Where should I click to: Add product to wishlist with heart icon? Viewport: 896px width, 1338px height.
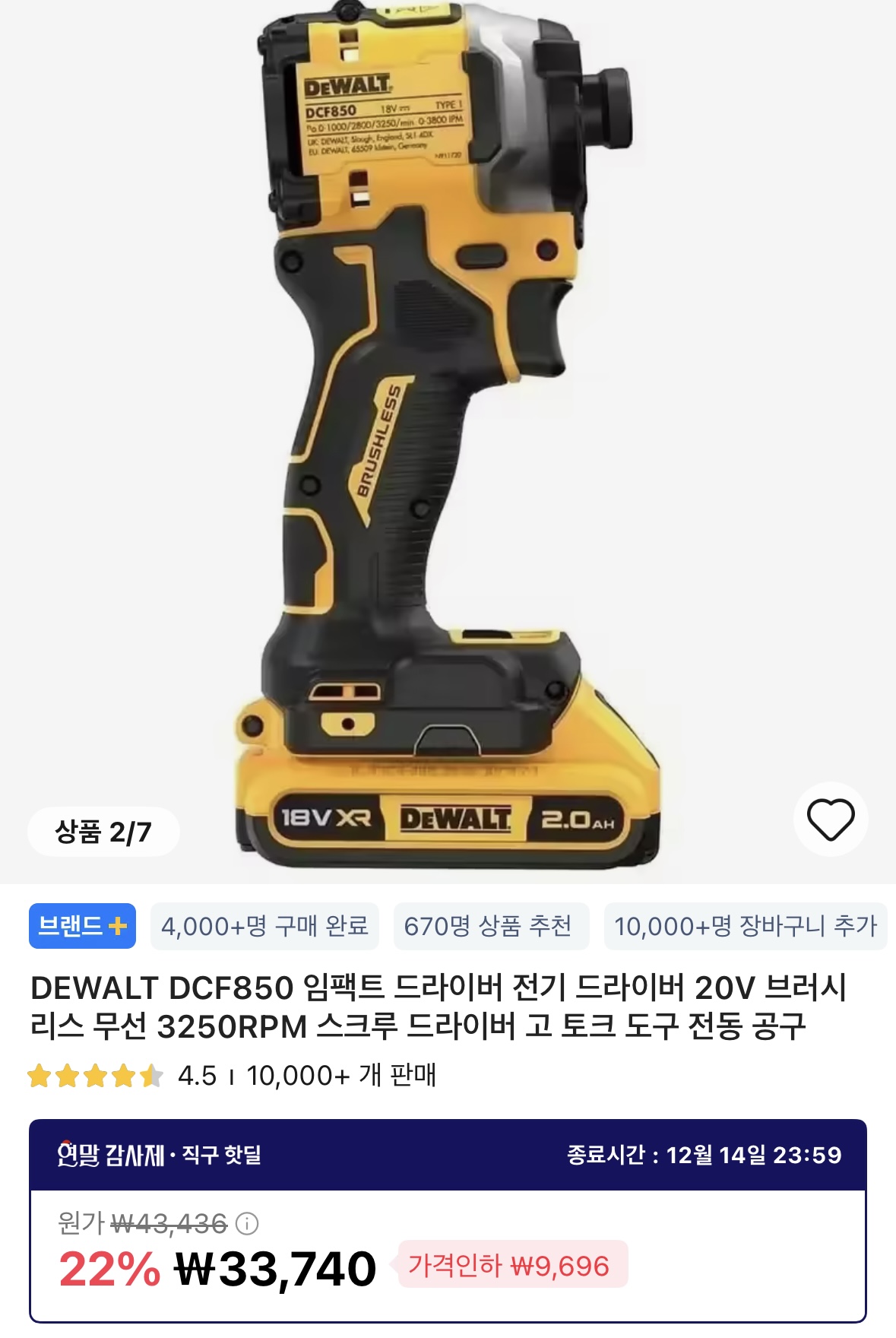pyautogui.click(x=830, y=820)
